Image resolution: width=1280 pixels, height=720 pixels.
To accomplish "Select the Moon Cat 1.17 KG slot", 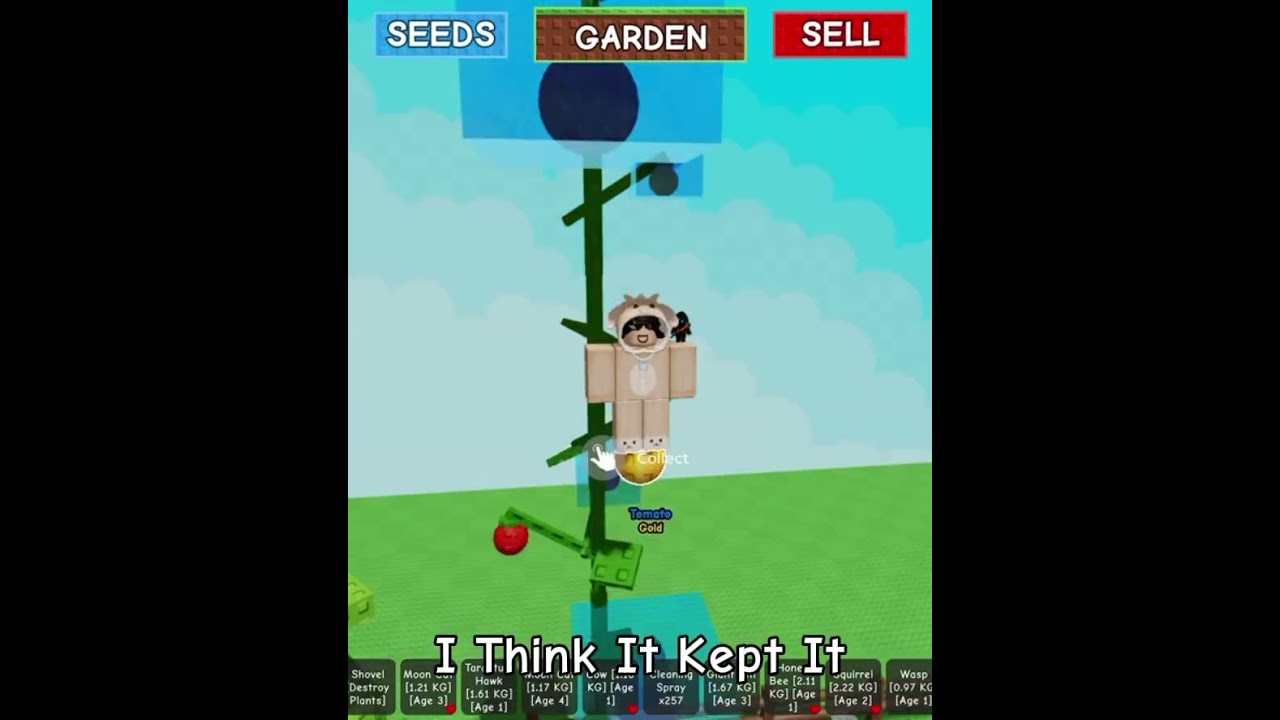I will pyautogui.click(x=549, y=687).
